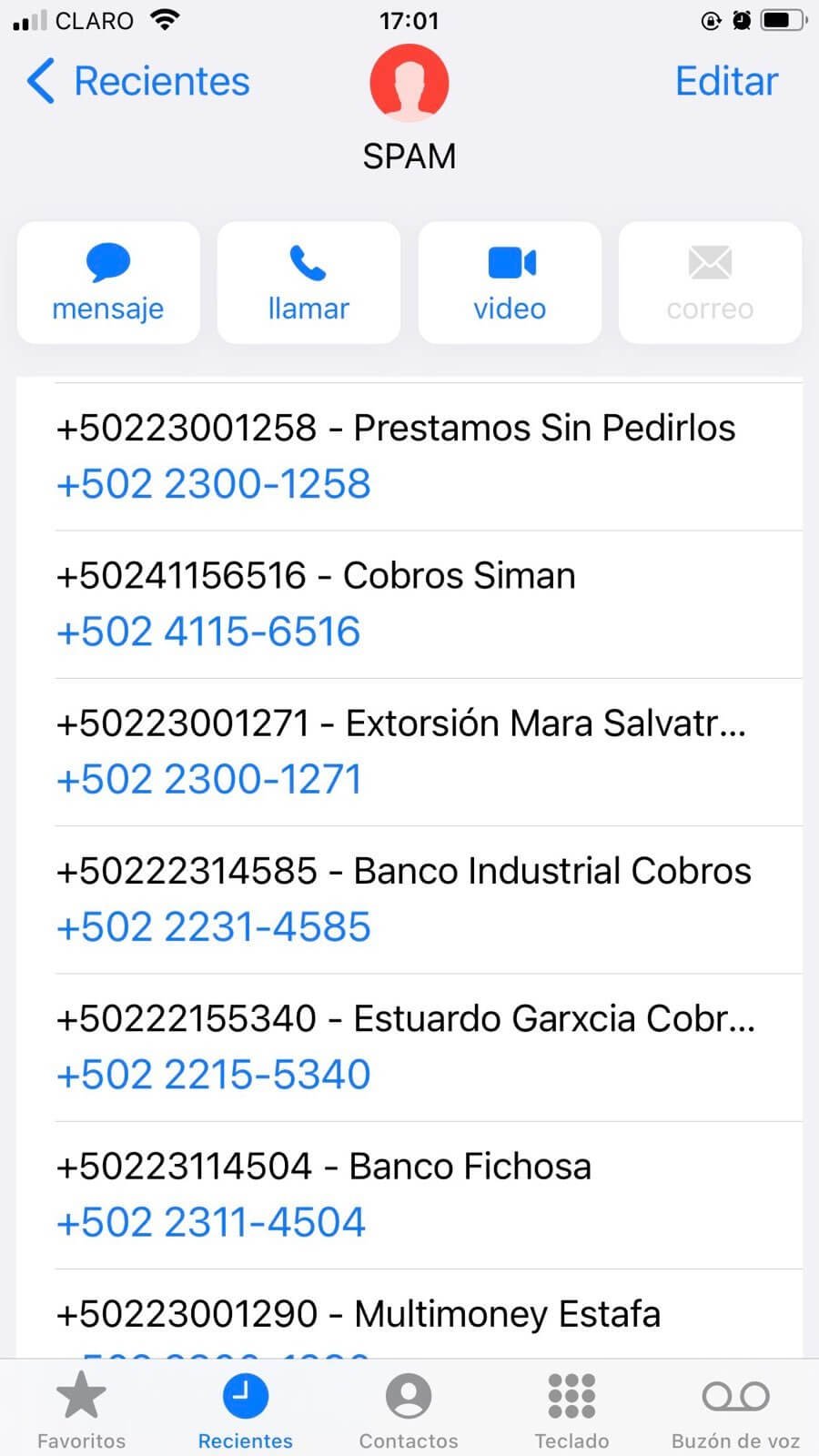Call the Banco Fichosa number
819x1456 pixels.
pos(211,1222)
